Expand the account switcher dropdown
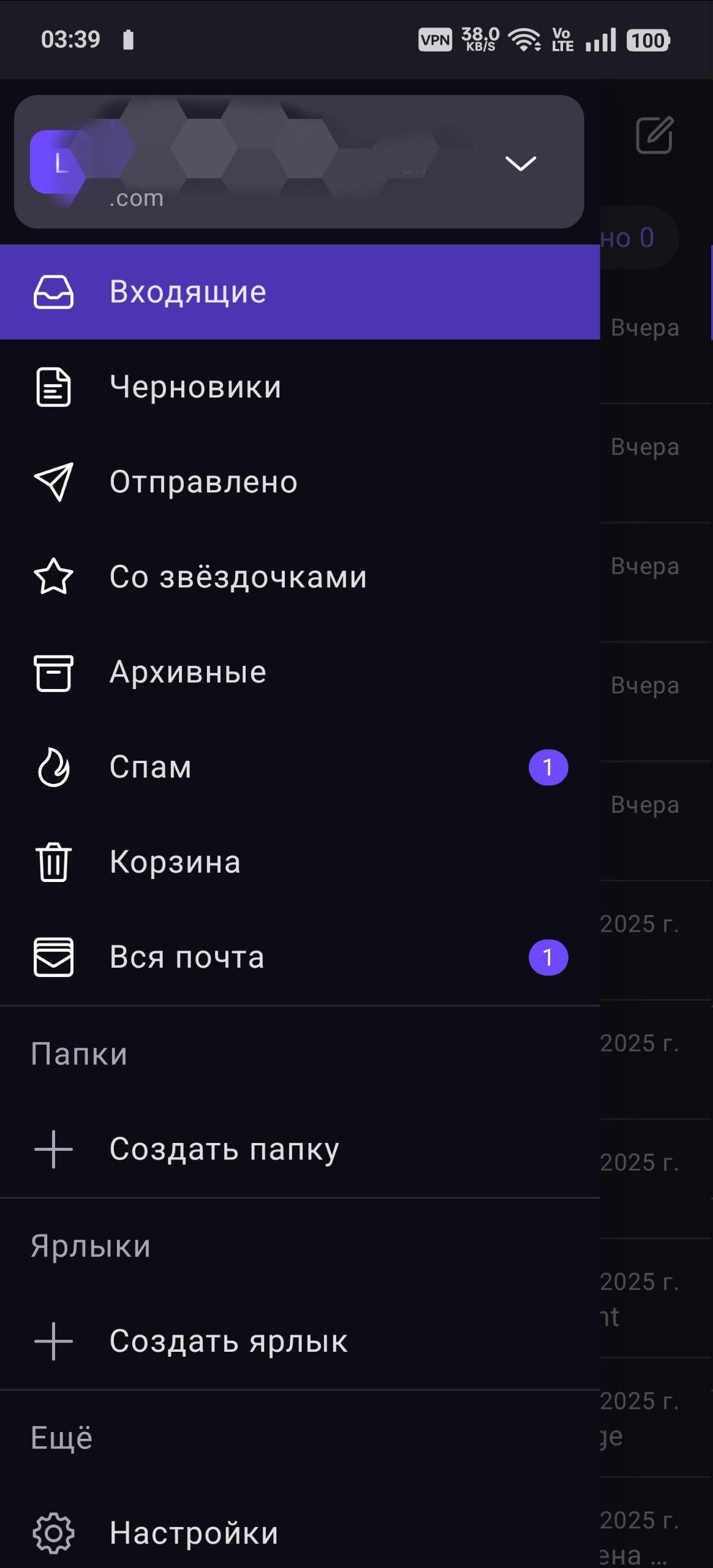Viewport: 713px width, 1568px height. tap(520, 163)
